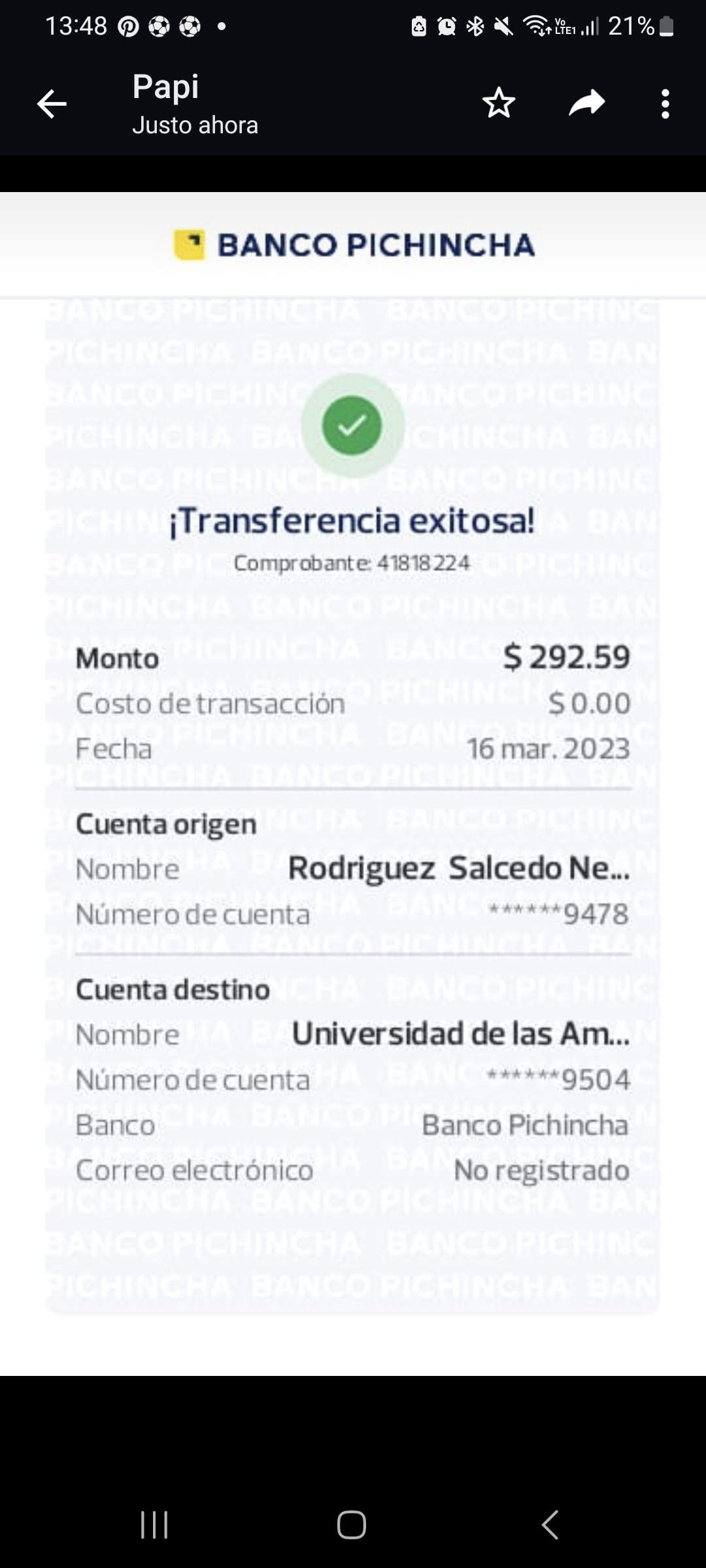Screen dimensions: 706x1568
Task: Tap the system back button
Action: [x=550, y=1525]
